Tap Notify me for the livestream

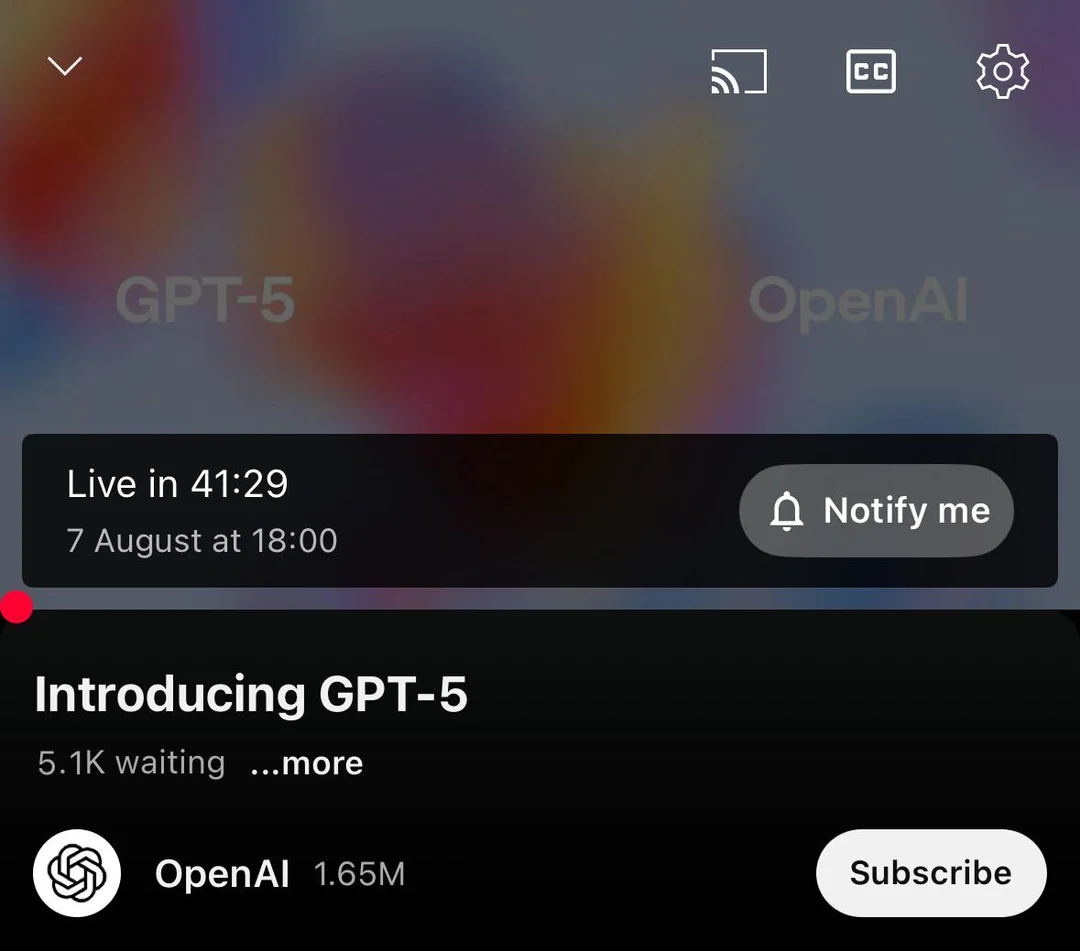[x=876, y=511]
